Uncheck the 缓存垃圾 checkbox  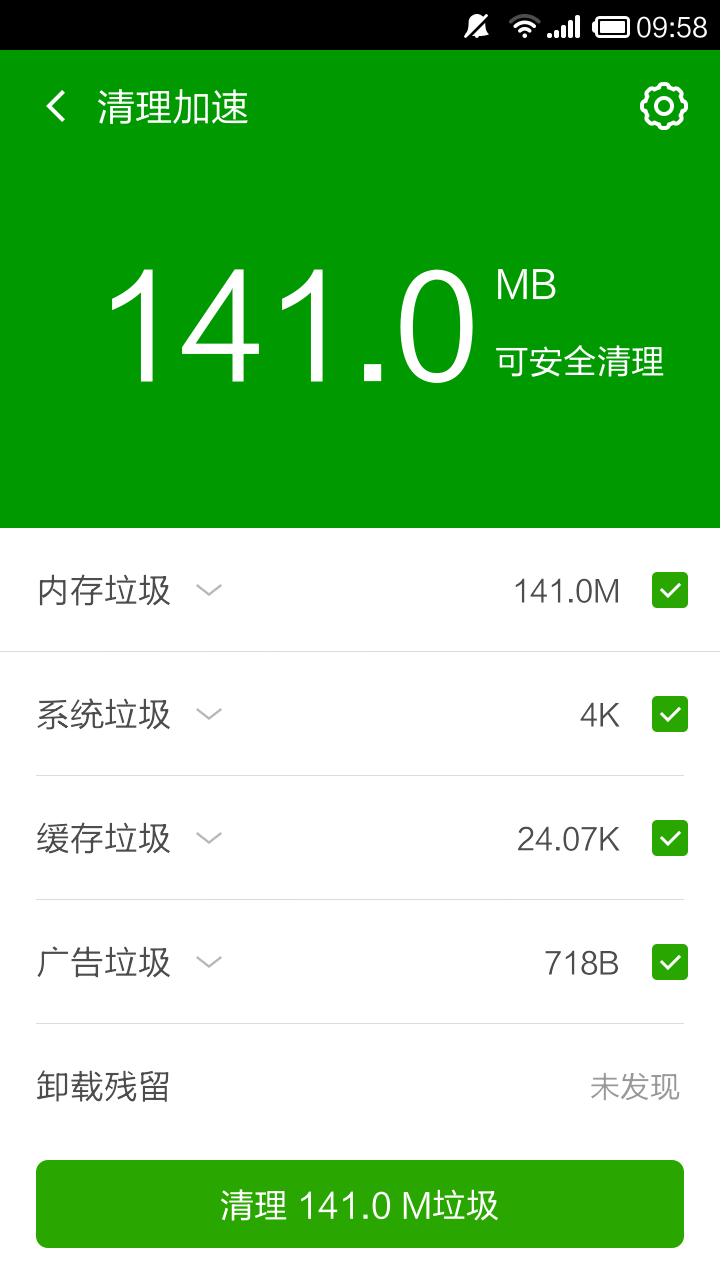[669, 838]
